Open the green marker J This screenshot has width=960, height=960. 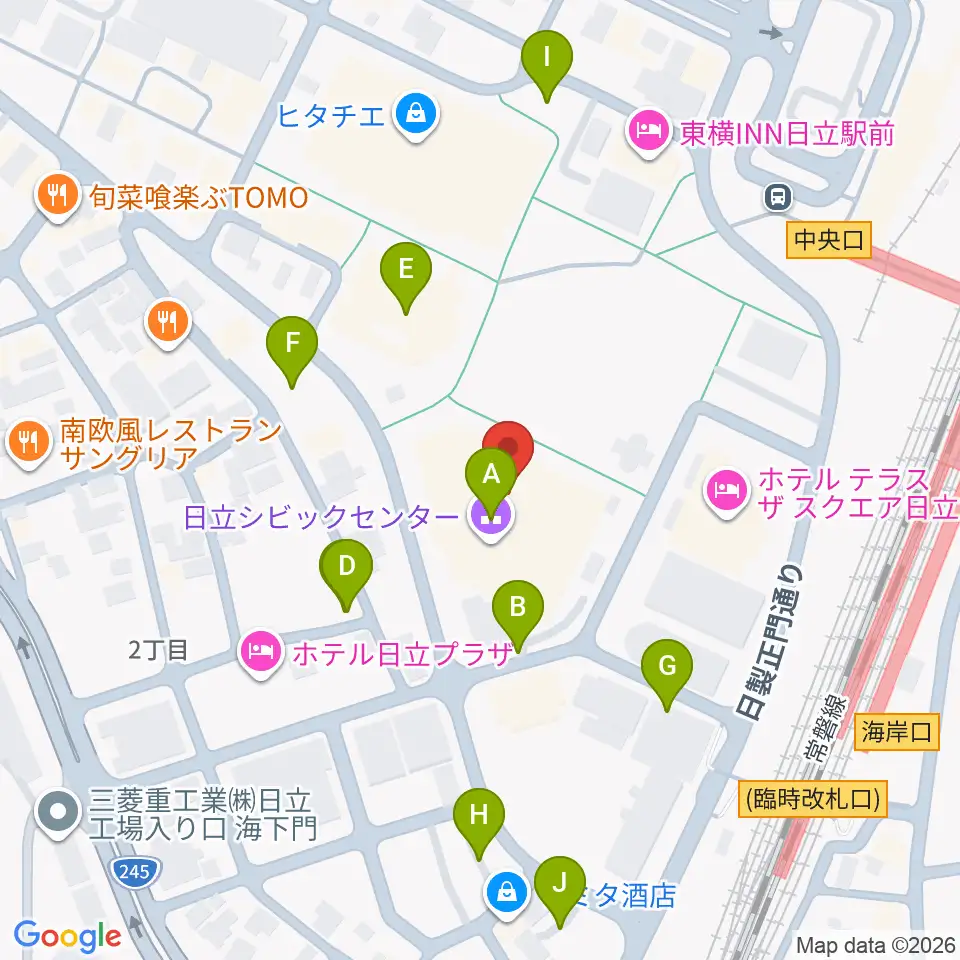coord(560,890)
